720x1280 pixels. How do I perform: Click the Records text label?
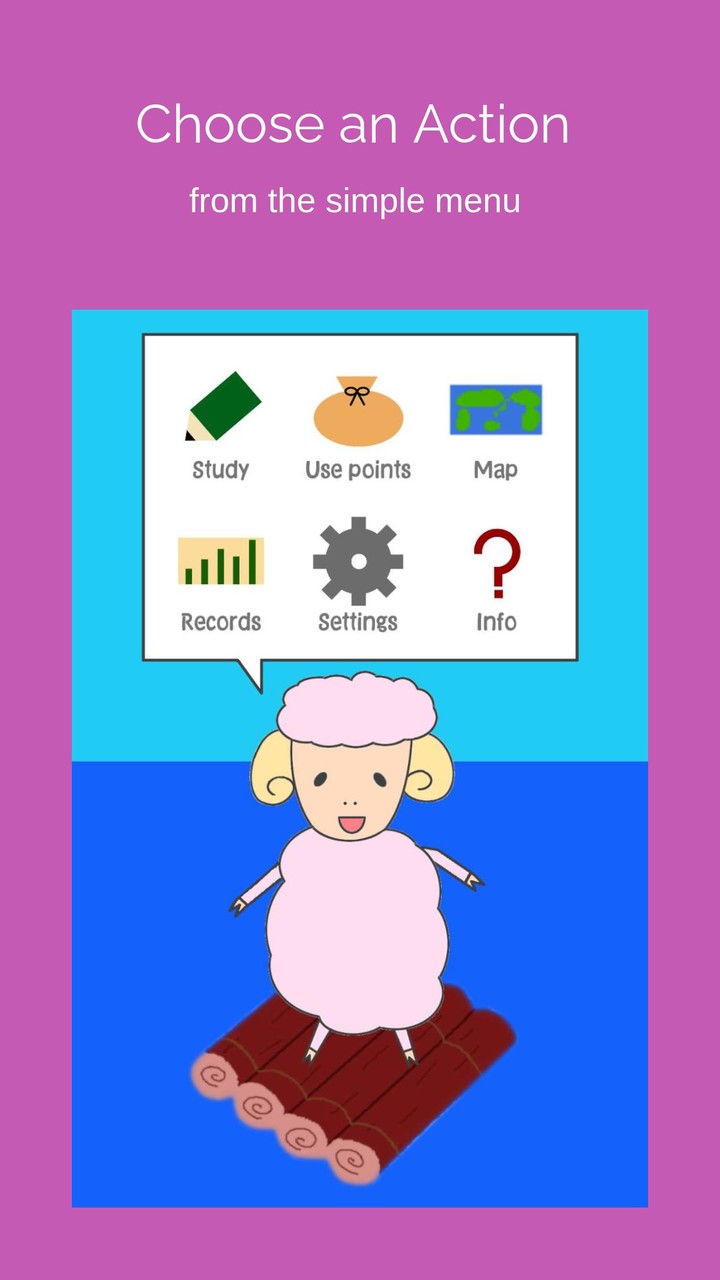point(221,621)
